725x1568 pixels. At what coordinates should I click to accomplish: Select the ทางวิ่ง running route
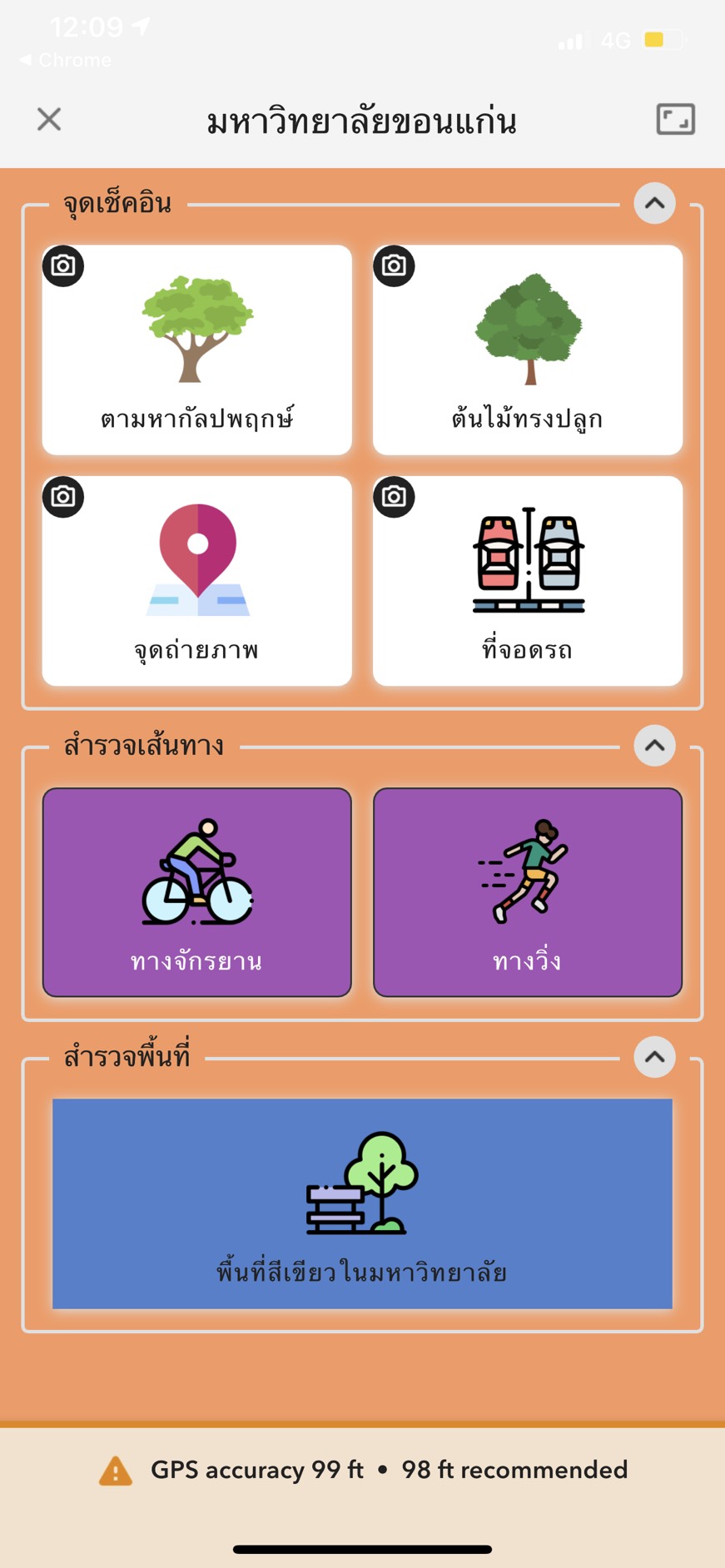528,892
